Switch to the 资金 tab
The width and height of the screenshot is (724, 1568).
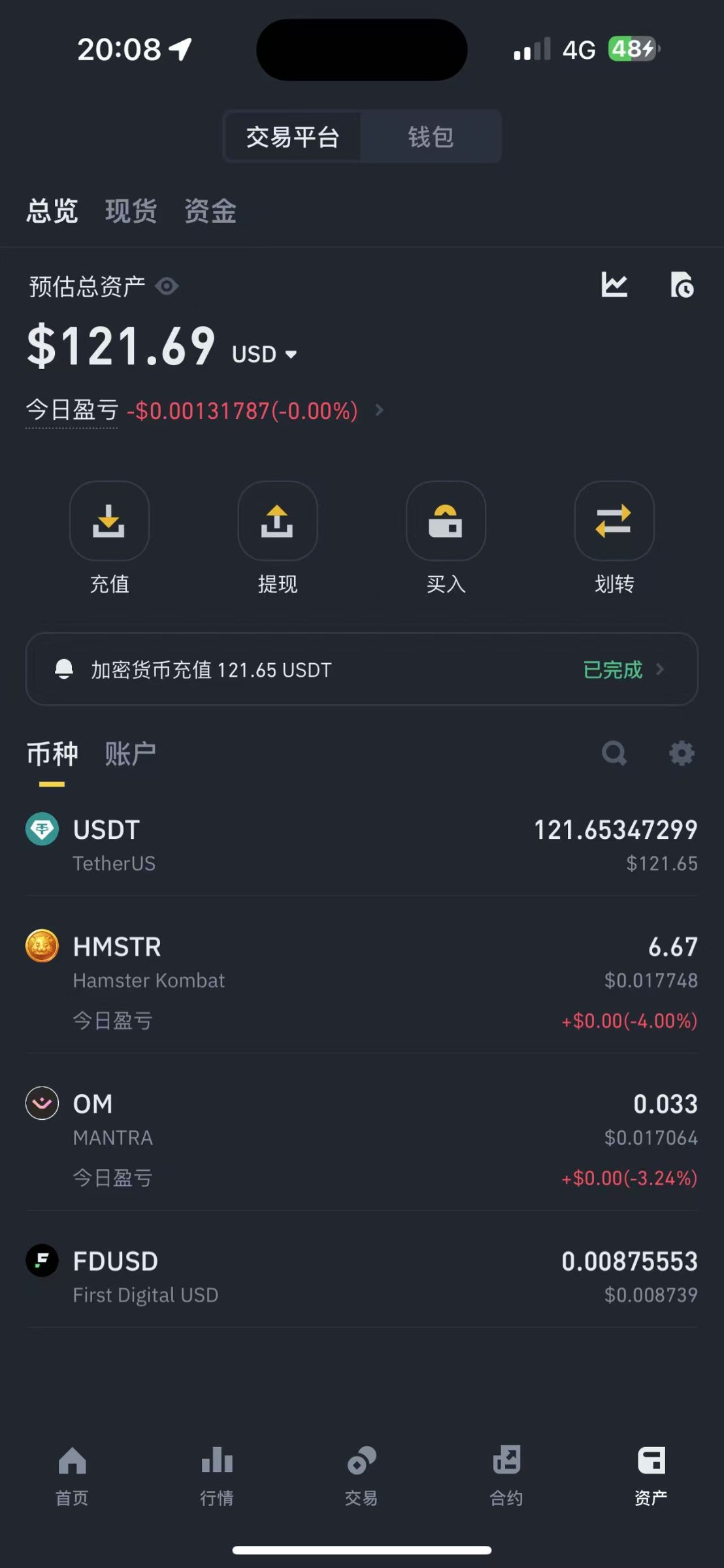210,211
